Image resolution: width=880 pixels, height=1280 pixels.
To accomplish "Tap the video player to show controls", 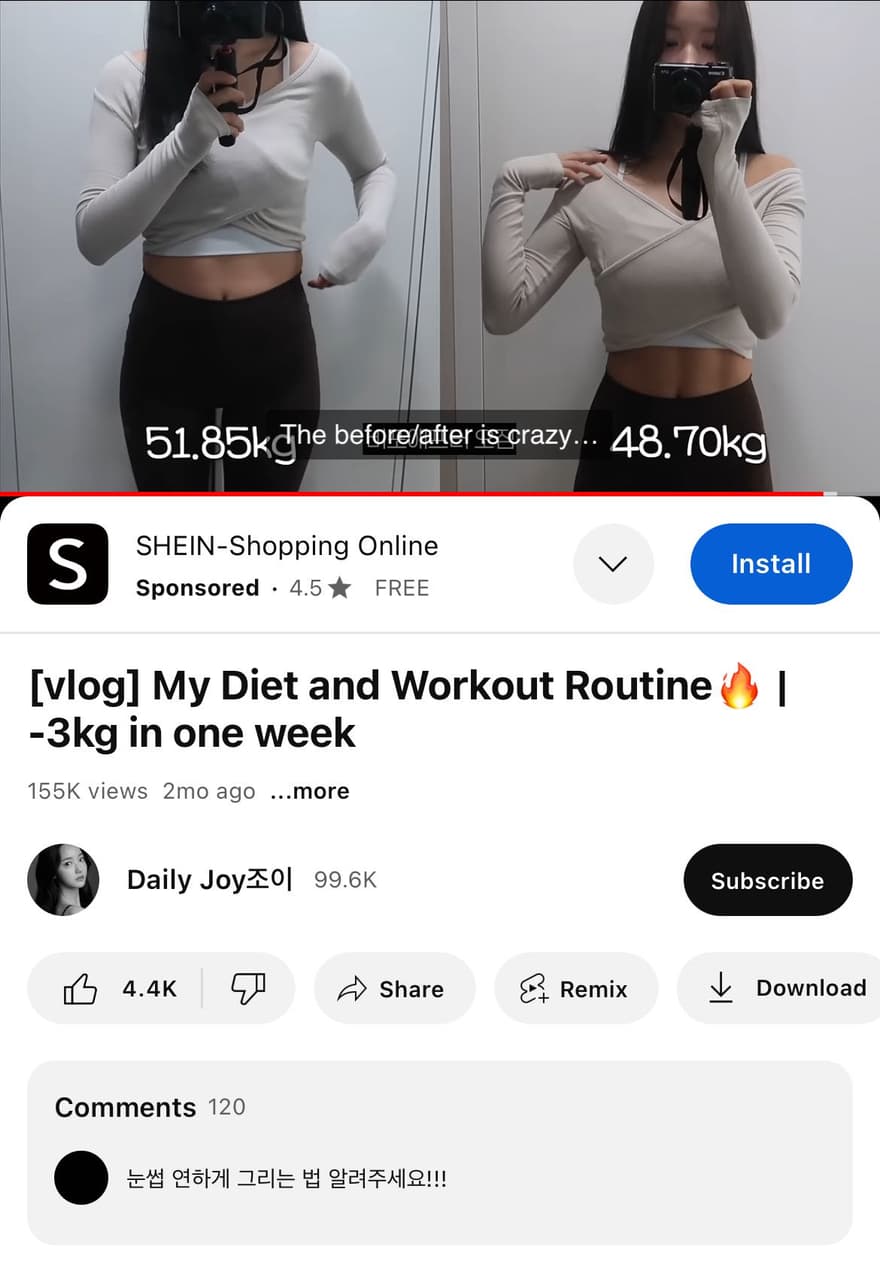I will [x=440, y=240].
